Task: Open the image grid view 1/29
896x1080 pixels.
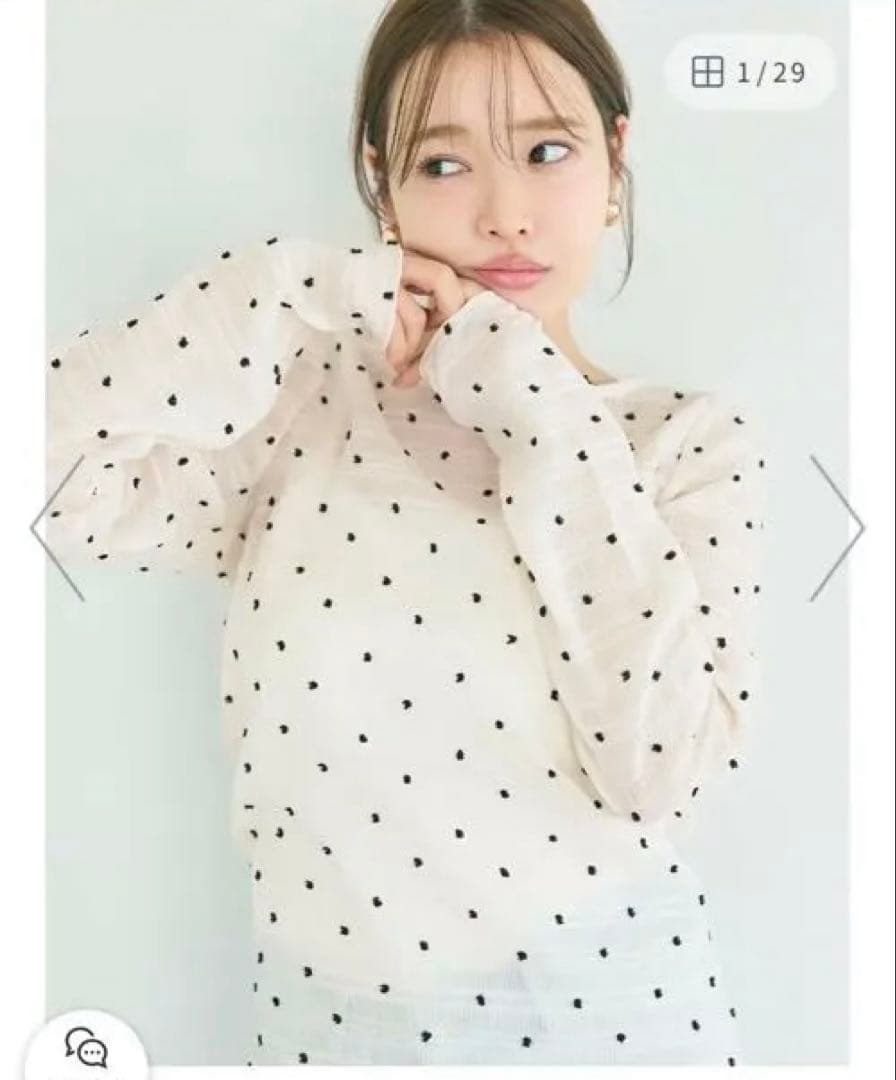Action: [x=749, y=71]
